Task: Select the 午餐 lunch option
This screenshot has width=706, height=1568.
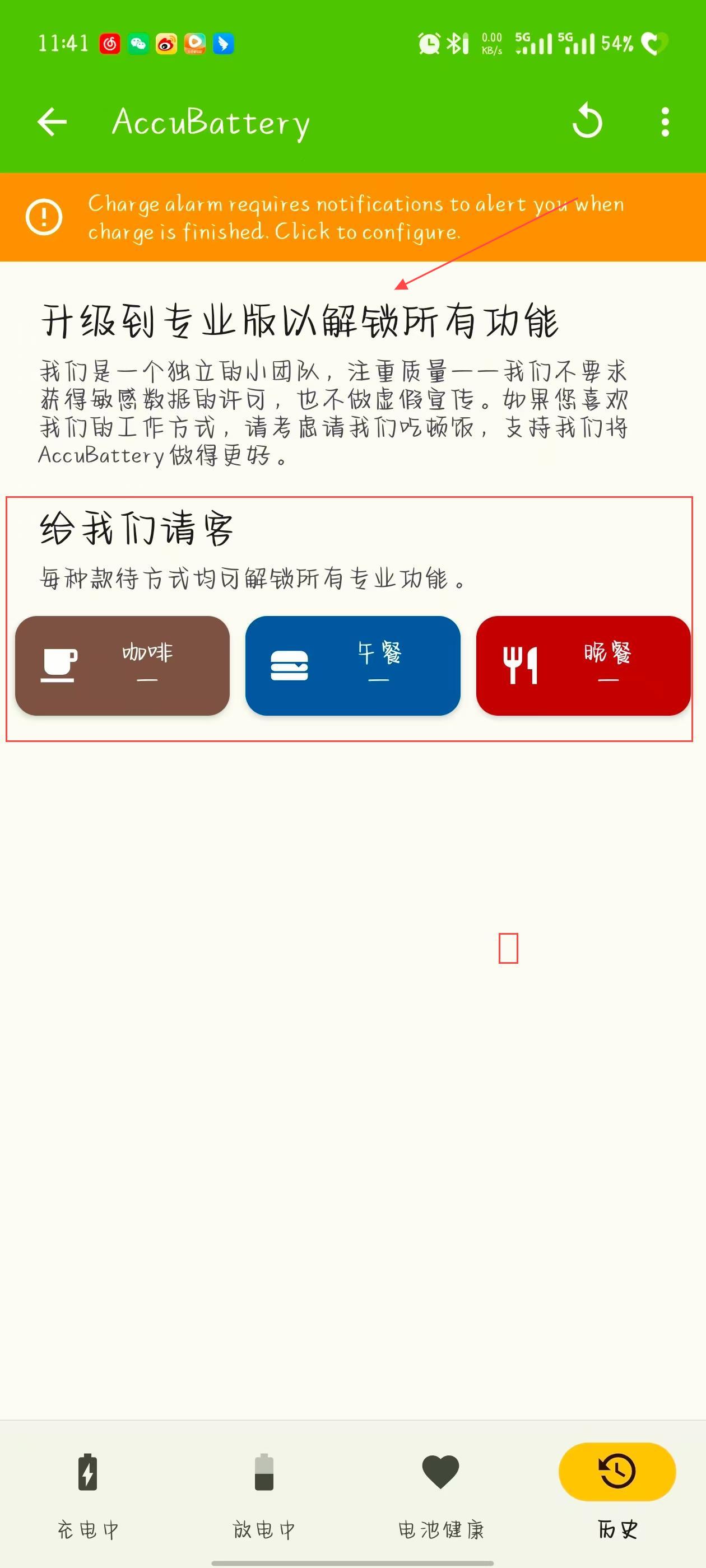Action: coord(352,665)
